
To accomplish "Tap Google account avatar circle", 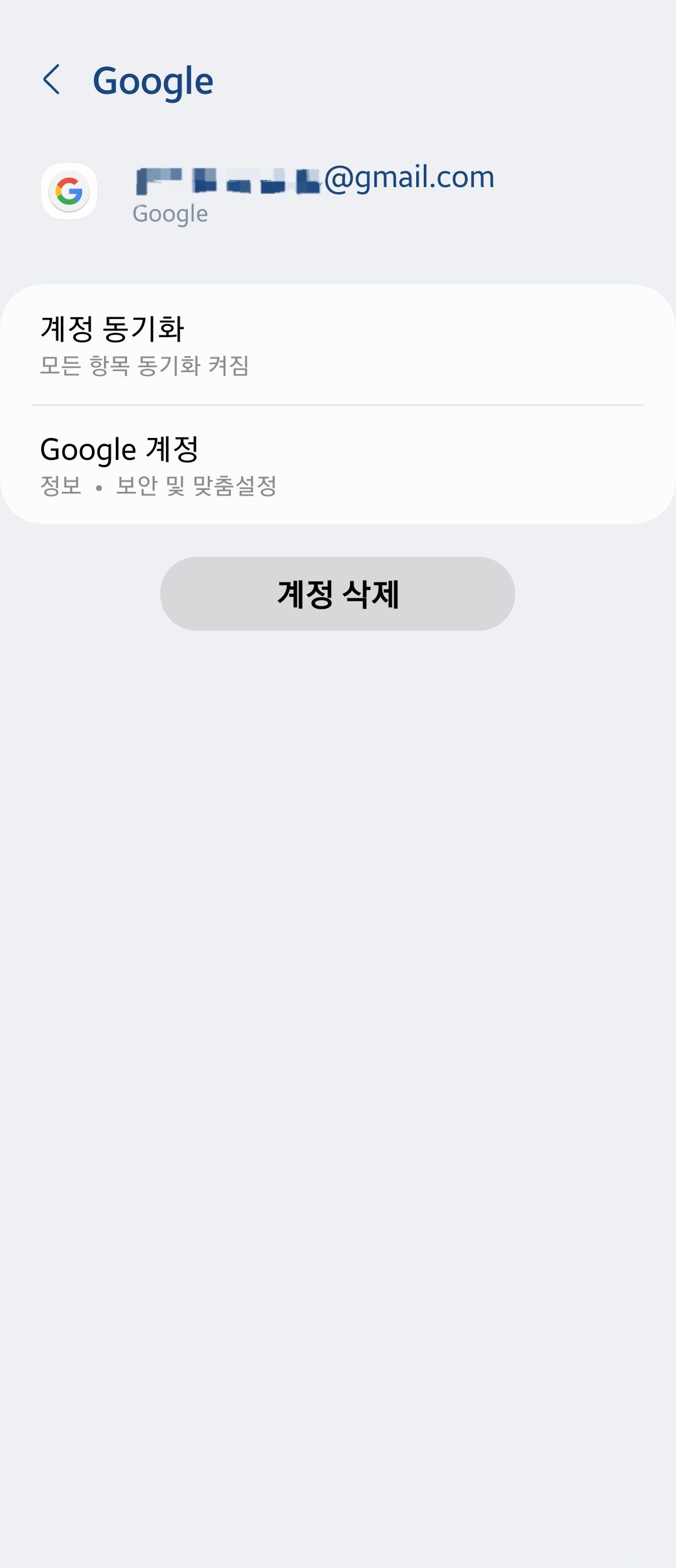I will click(x=69, y=191).
